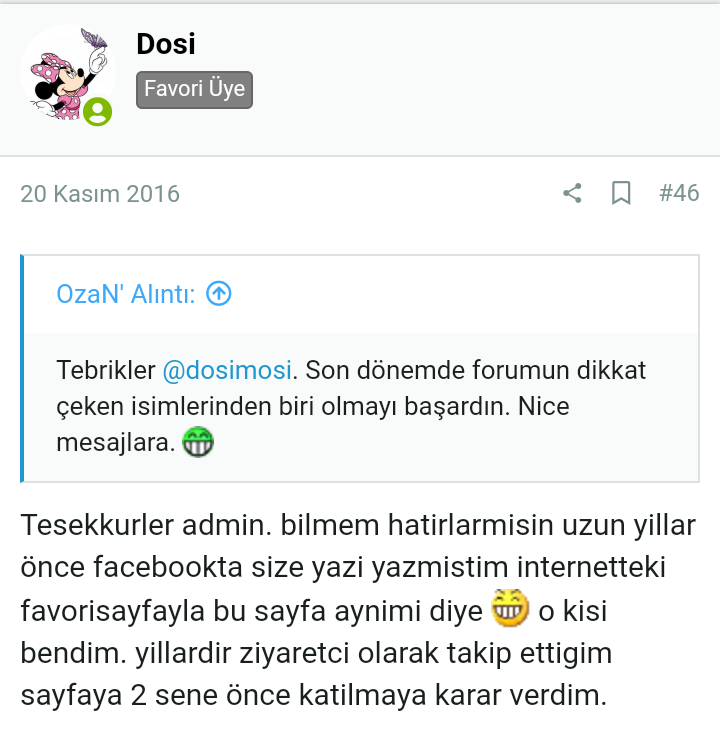720x745 pixels.
Task: Bookmark this post
Action: (x=621, y=193)
